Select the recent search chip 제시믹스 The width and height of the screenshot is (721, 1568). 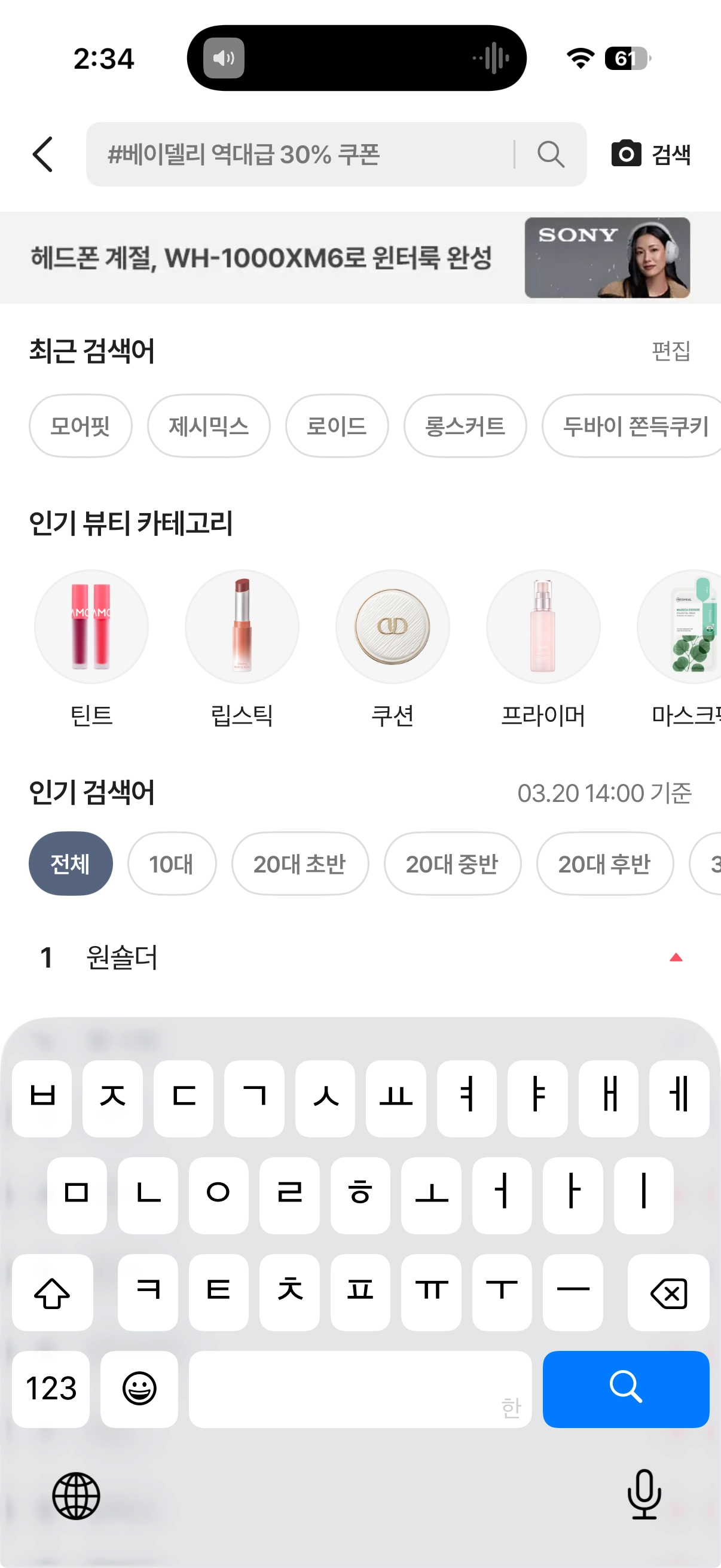click(209, 425)
